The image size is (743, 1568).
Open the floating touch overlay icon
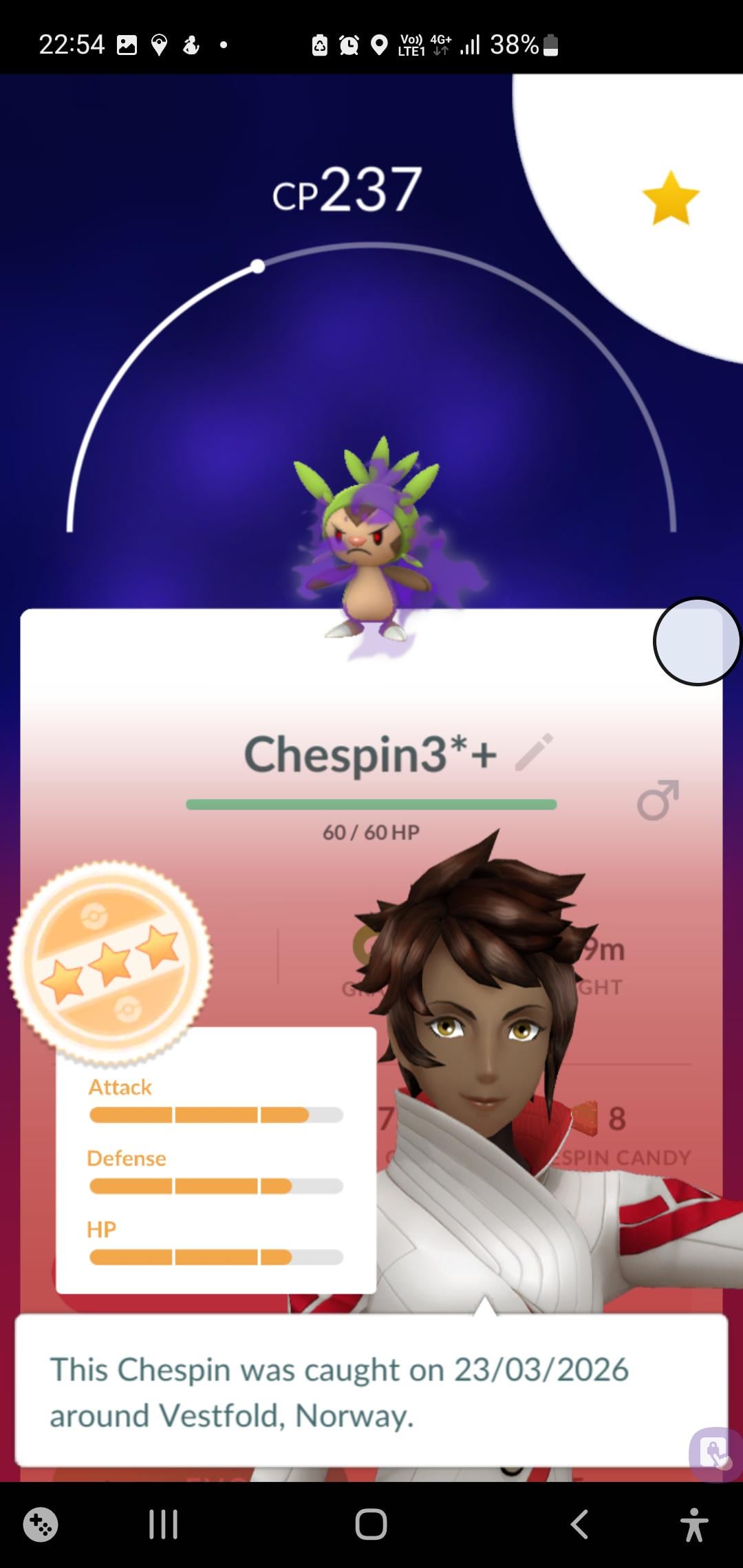(715, 1454)
